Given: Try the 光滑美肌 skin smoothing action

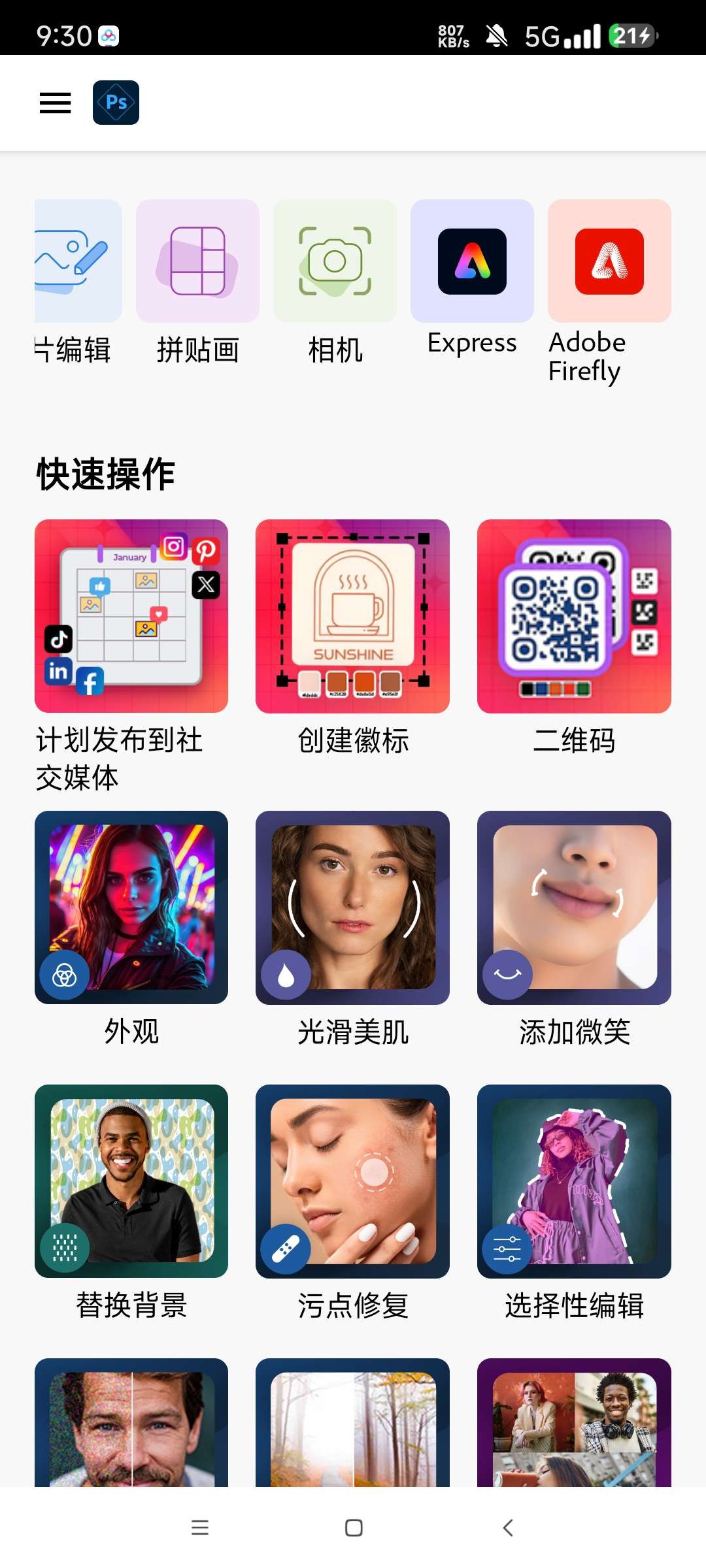Looking at the screenshot, I should point(352,907).
